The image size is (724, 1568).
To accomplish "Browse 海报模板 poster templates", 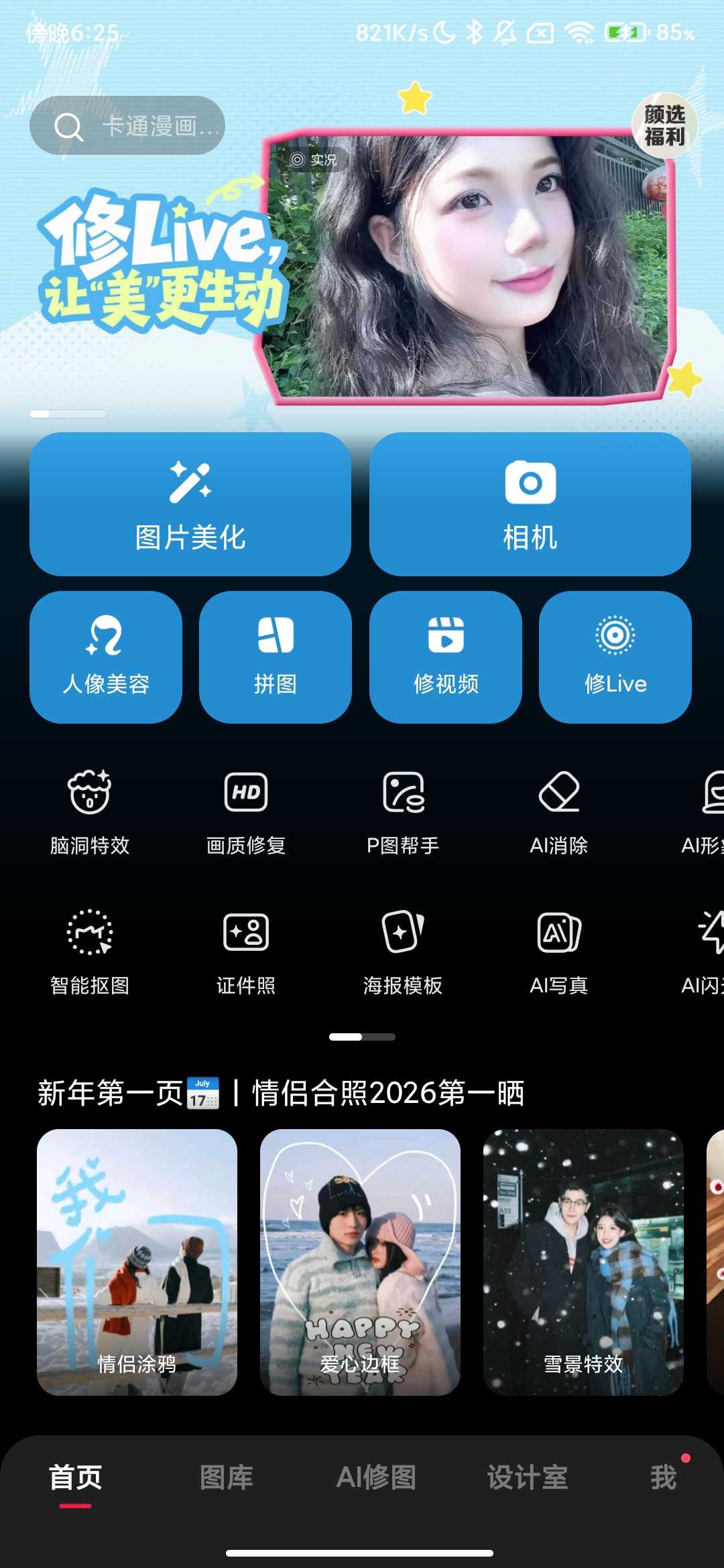I will [403, 948].
